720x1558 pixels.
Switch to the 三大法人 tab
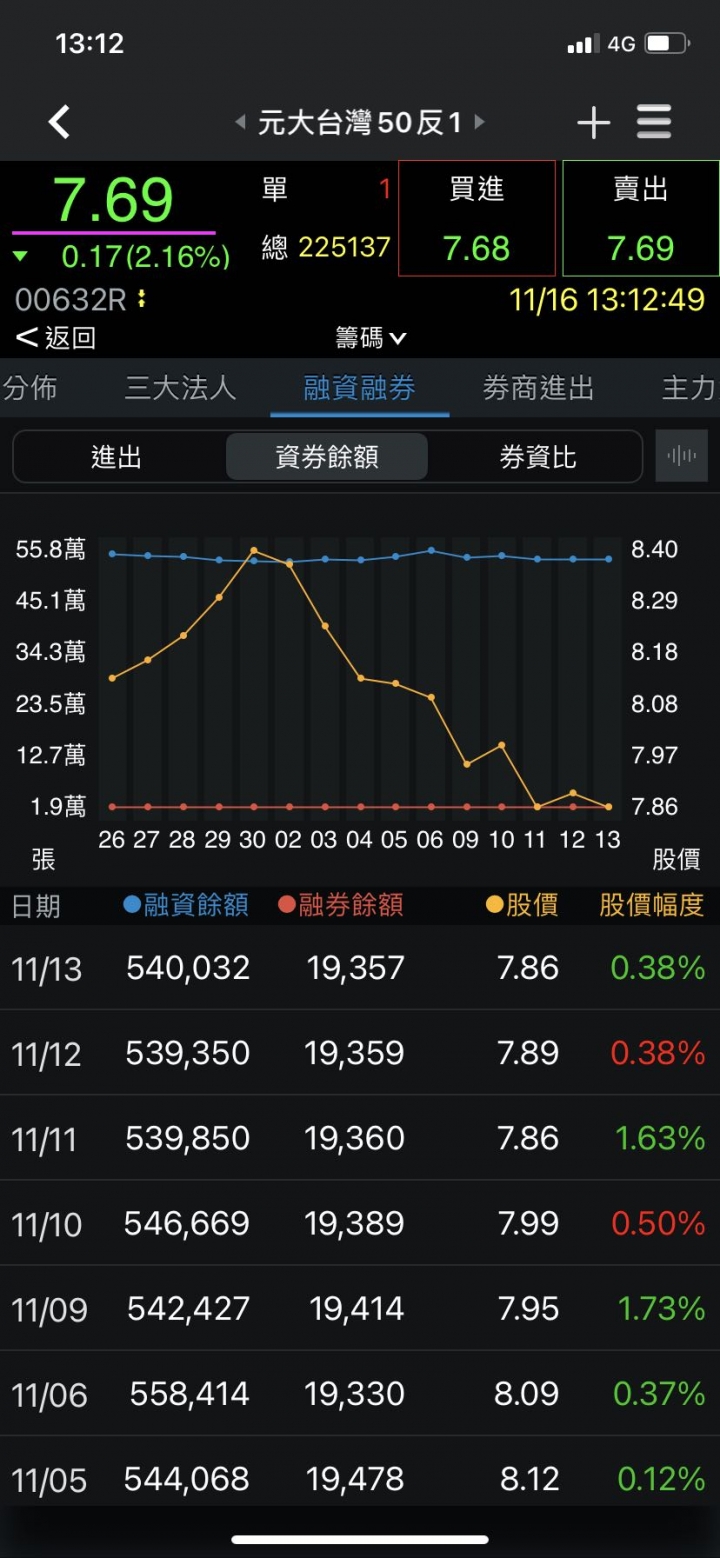pos(180,388)
